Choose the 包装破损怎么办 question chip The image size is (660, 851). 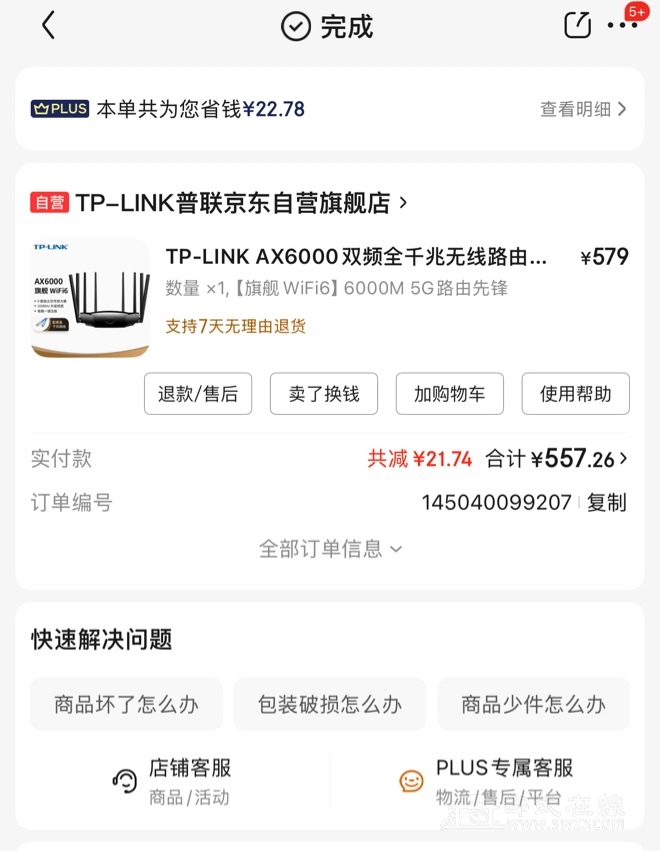(x=330, y=704)
